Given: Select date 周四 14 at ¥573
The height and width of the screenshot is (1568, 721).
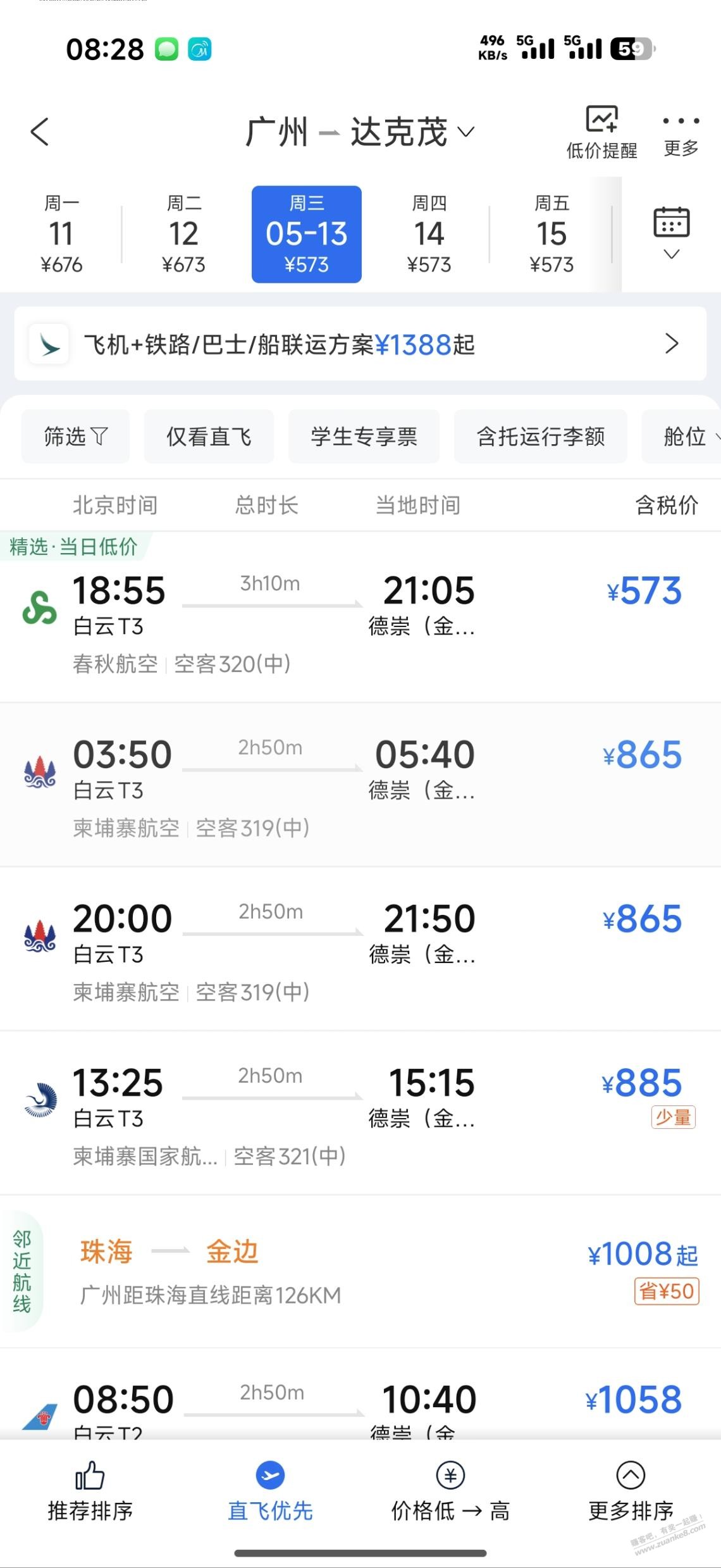Looking at the screenshot, I should [x=429, y=234].
